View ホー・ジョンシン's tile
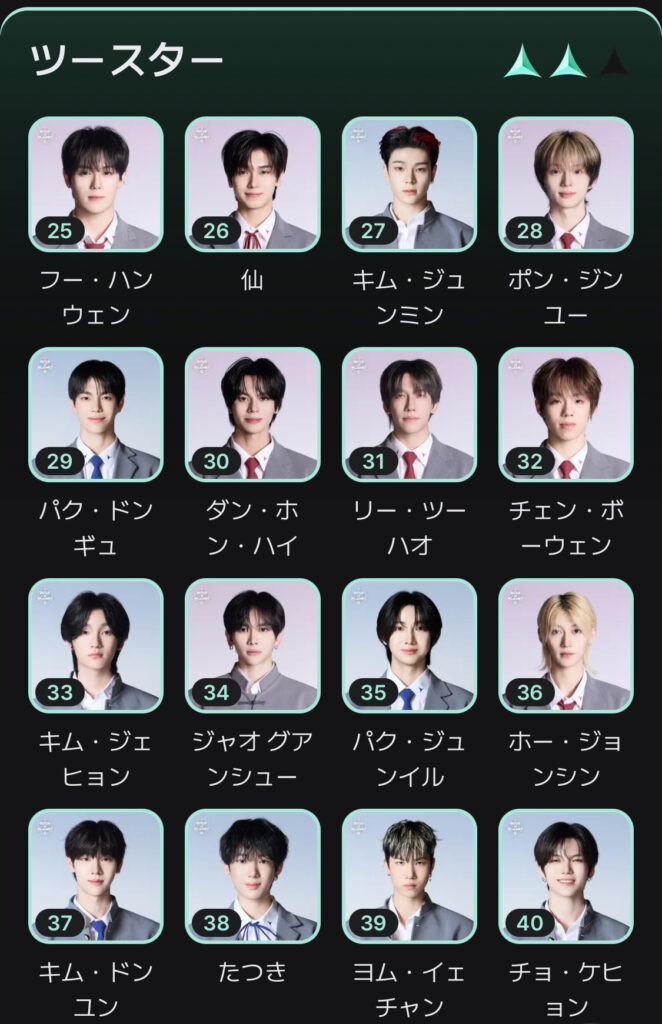 pyautogui.click(x=566, y=645)
